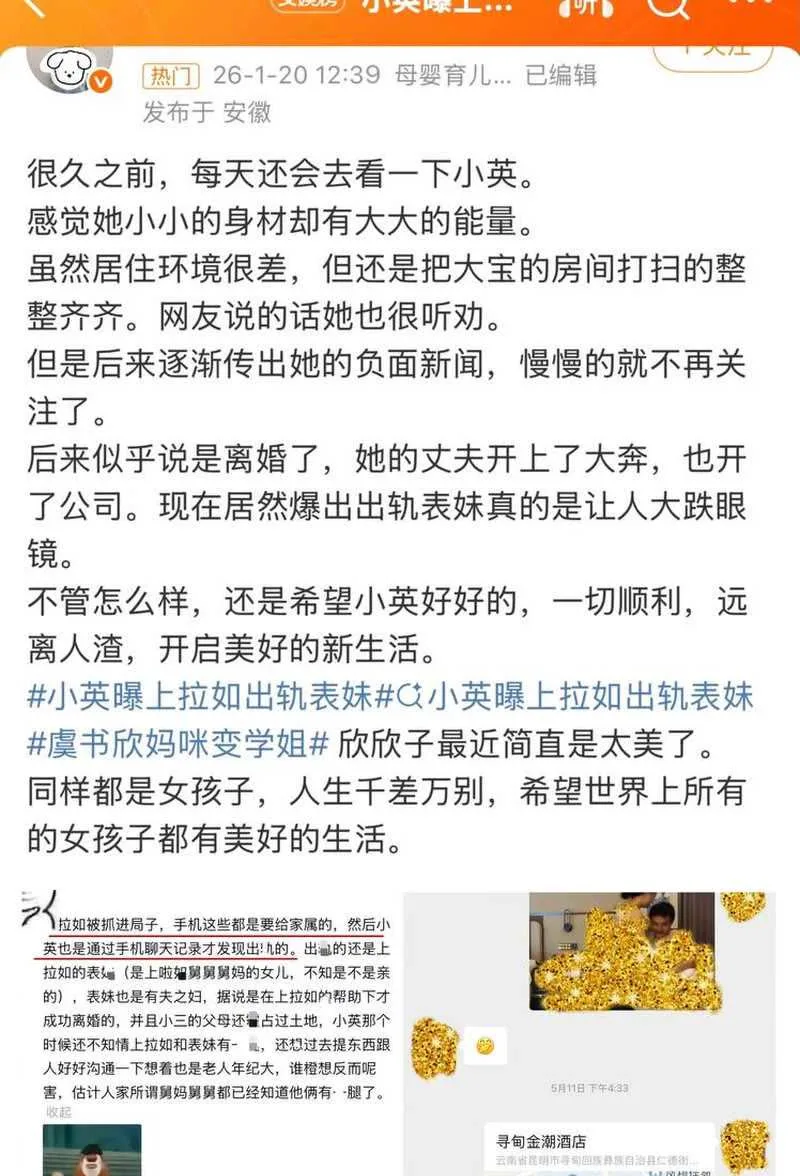The height and width of the screenshot is (1176, 800).
Task: Follow the post author with 关注
Action: [x=712, y=52]
